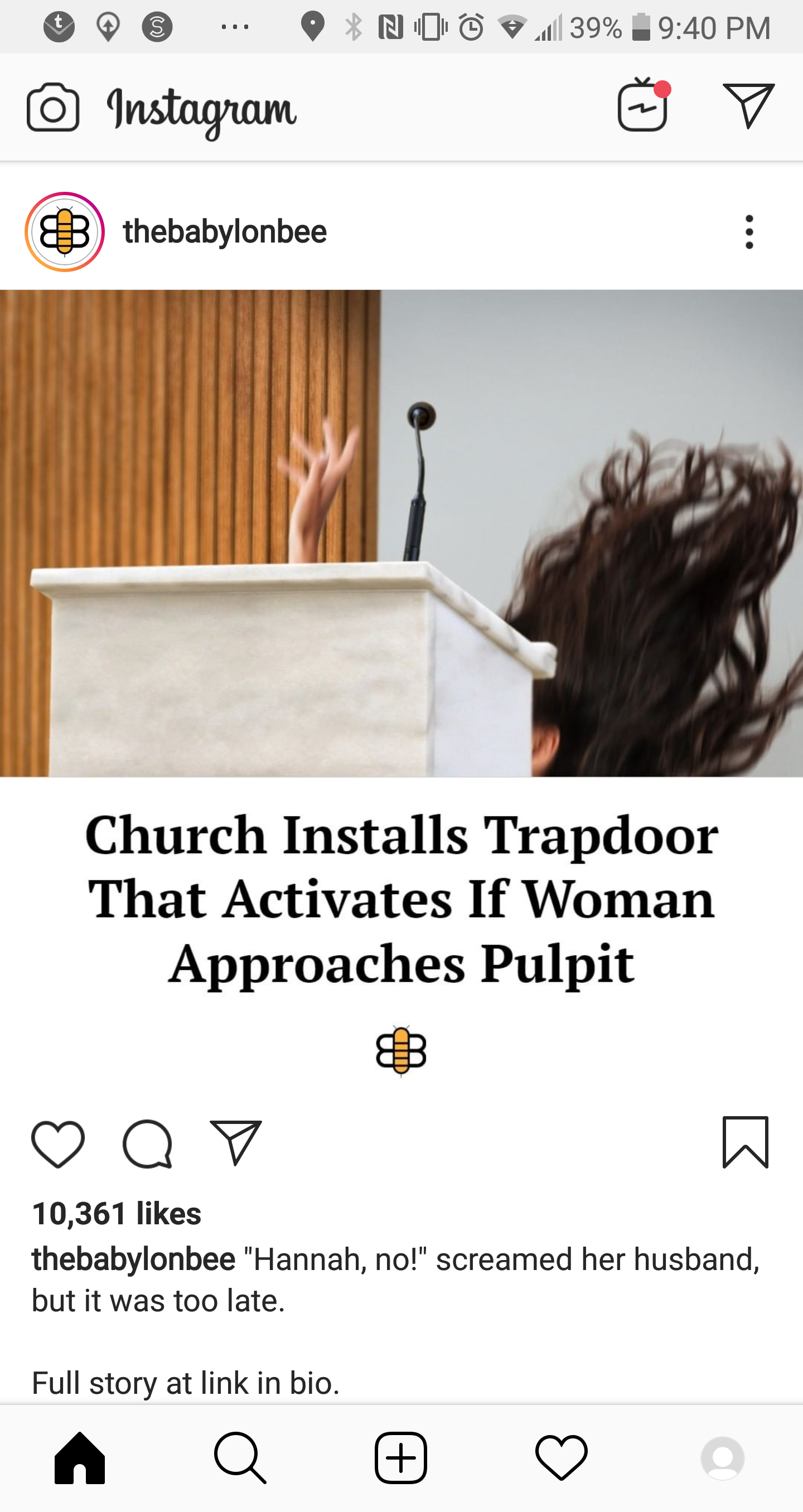Open thebabylonbee profile from post header

click(224, 232)
